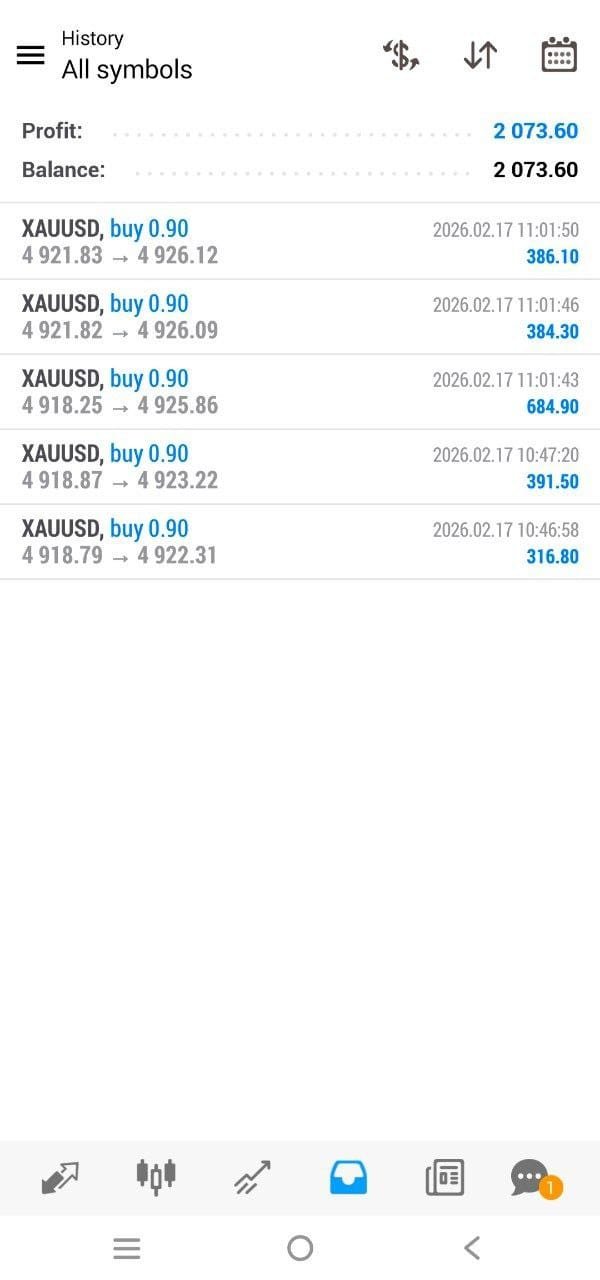Switch to the Quotes tab
This screenshot has width=600, height=1280.
[60, 1177]
